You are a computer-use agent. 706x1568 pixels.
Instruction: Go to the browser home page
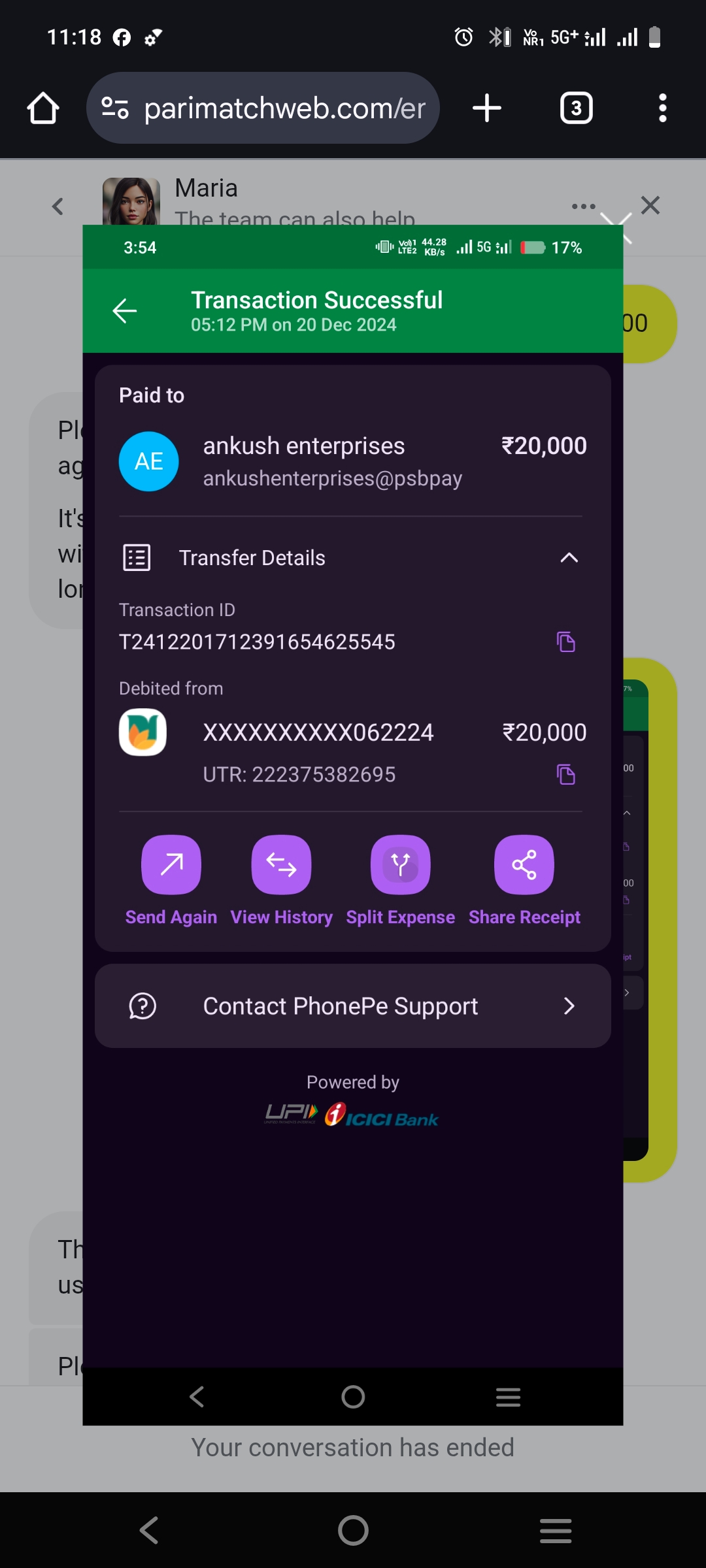pos(43,108)
